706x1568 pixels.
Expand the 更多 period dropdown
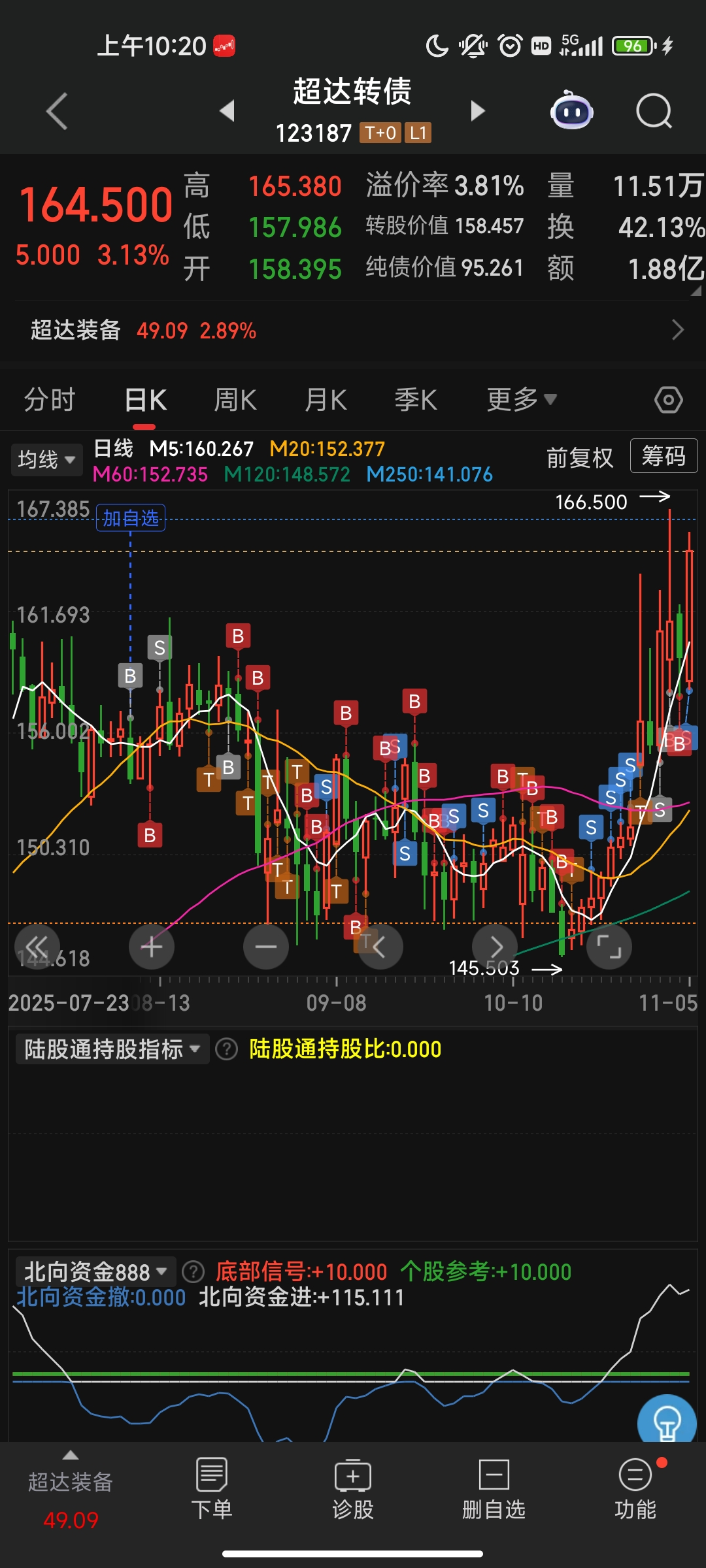pyautogui.click(x=521, y=400)
